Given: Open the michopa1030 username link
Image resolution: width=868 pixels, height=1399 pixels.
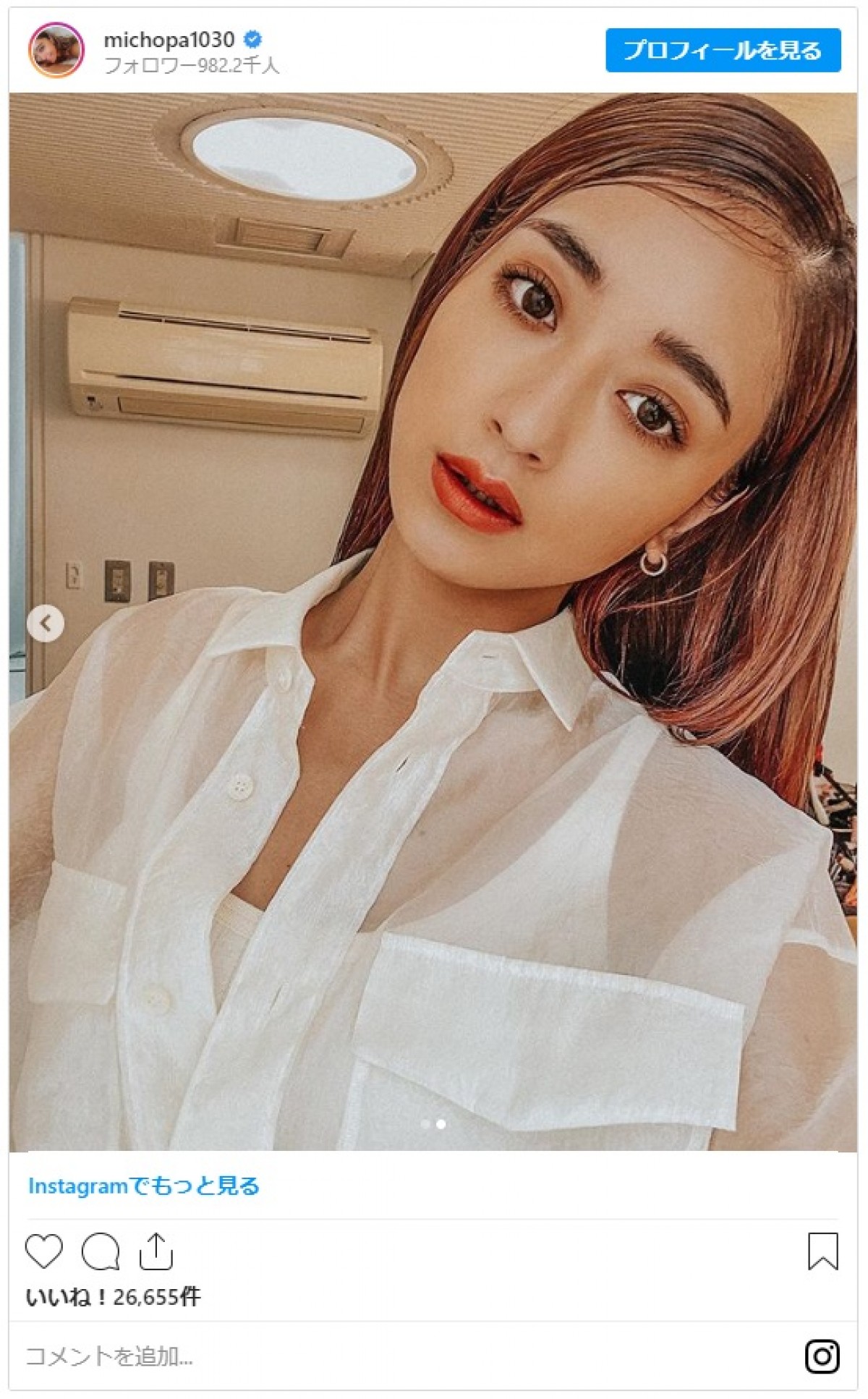Looking at the screenshot, I should click(x=169, y=39).
